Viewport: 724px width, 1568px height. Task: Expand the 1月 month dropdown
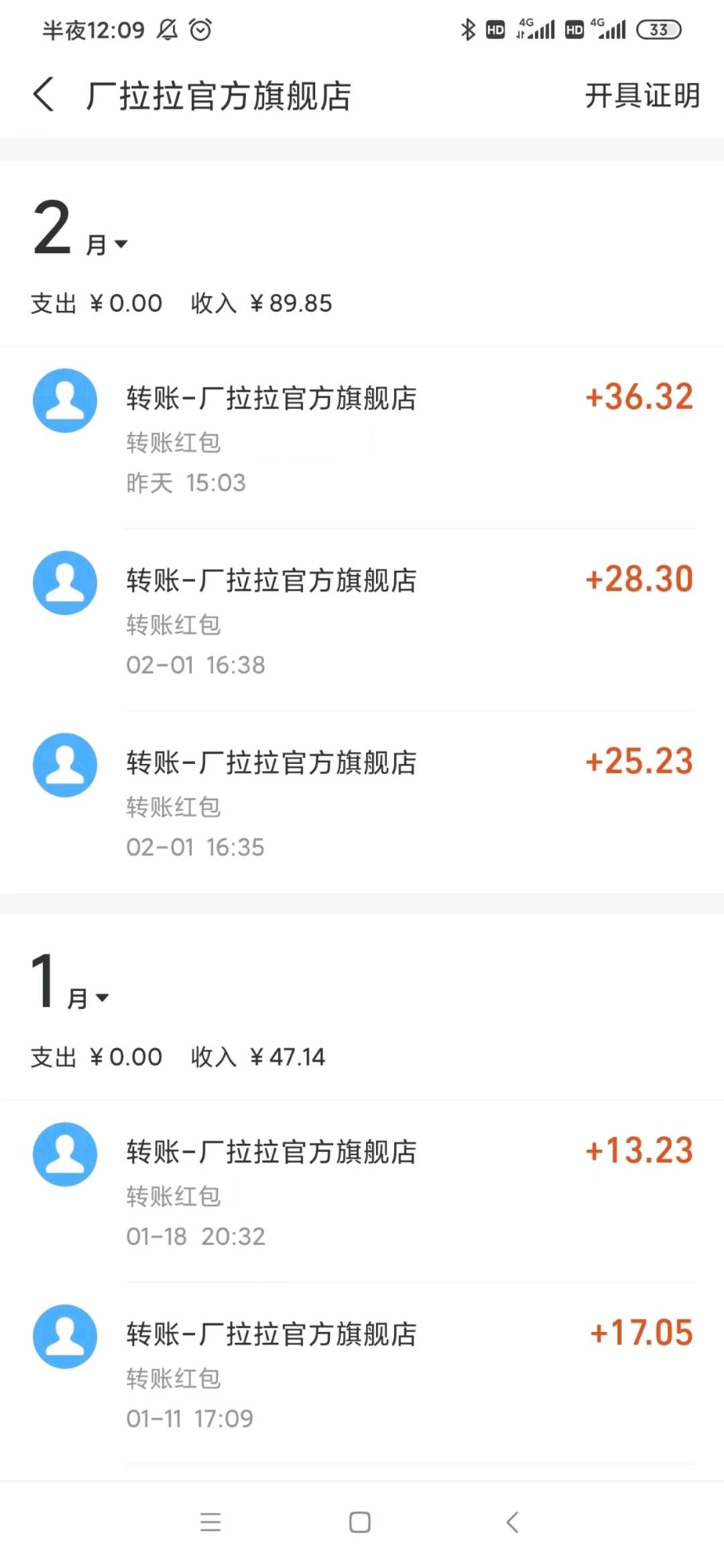click(x=70, y=983)
